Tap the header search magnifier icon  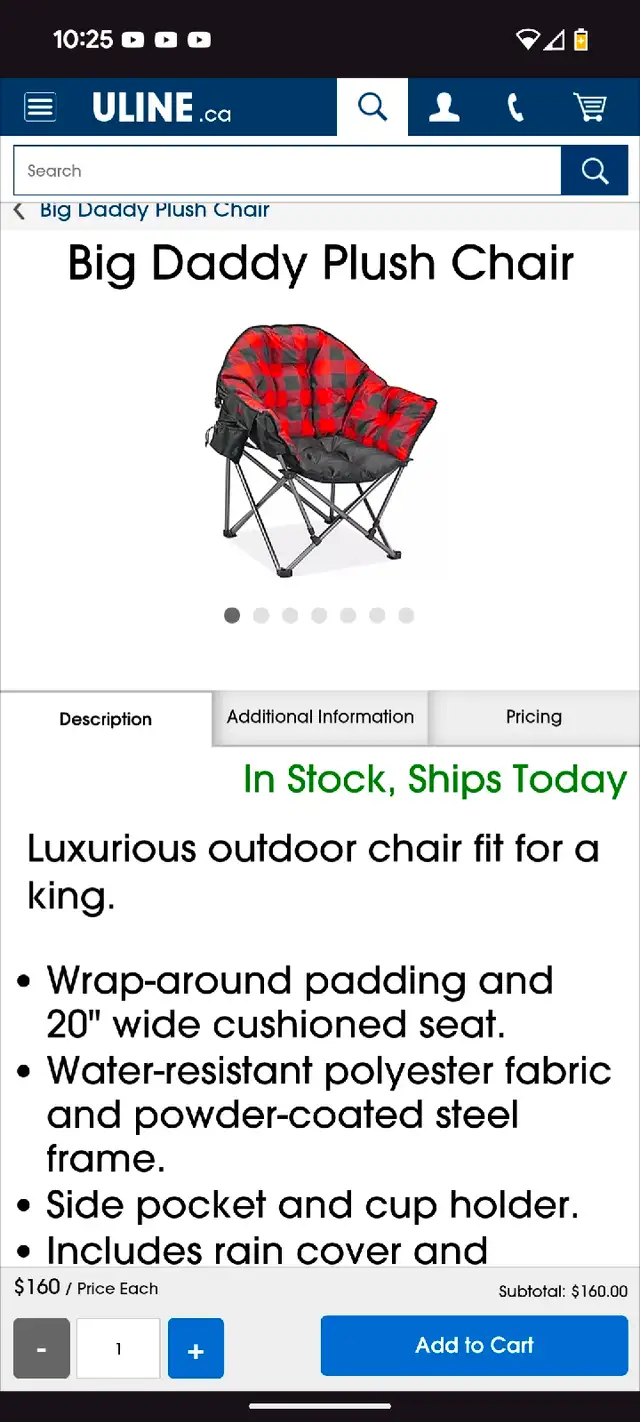pos(373,107)
